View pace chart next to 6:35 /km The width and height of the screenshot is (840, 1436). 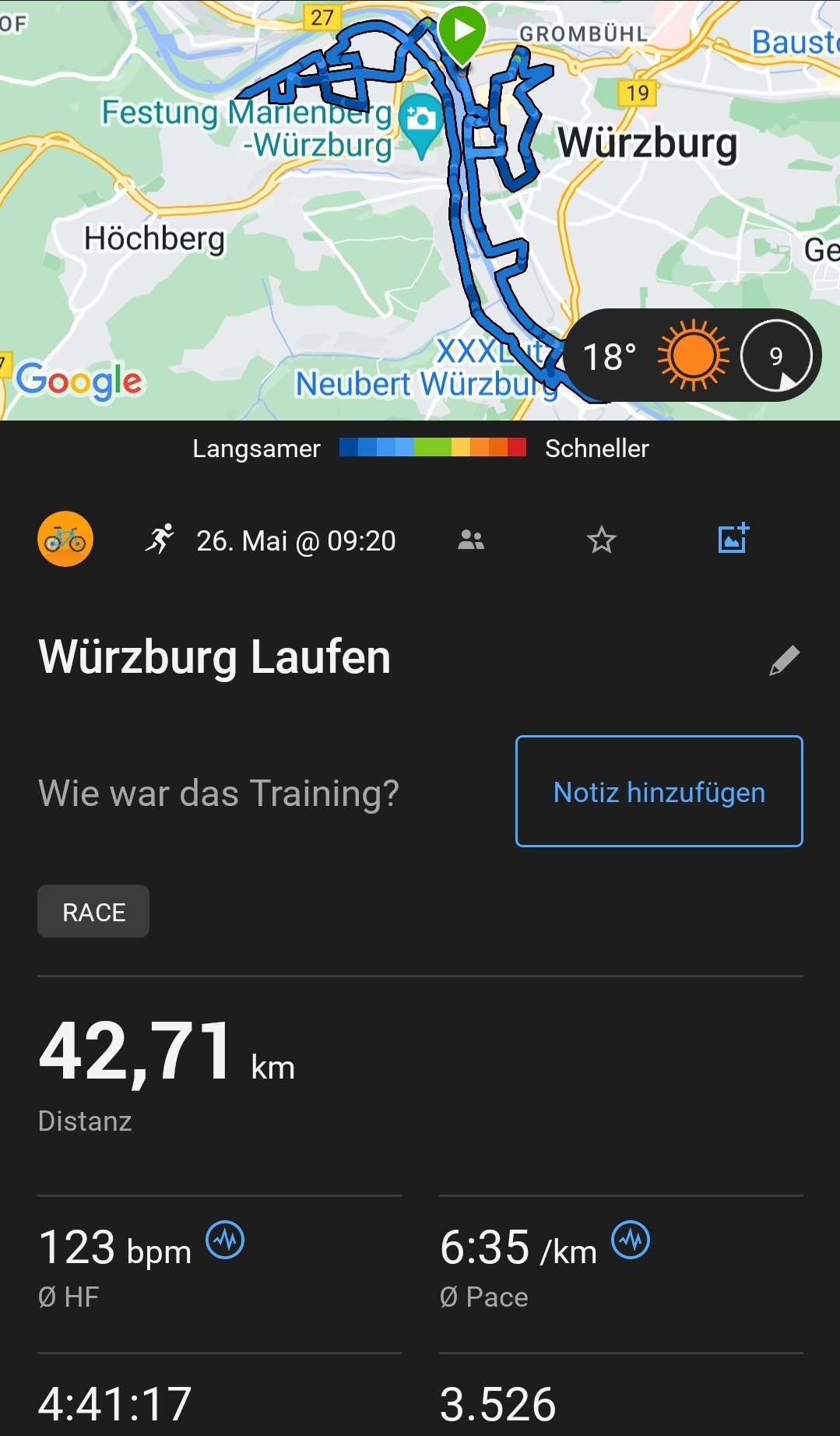[631, 1240]
